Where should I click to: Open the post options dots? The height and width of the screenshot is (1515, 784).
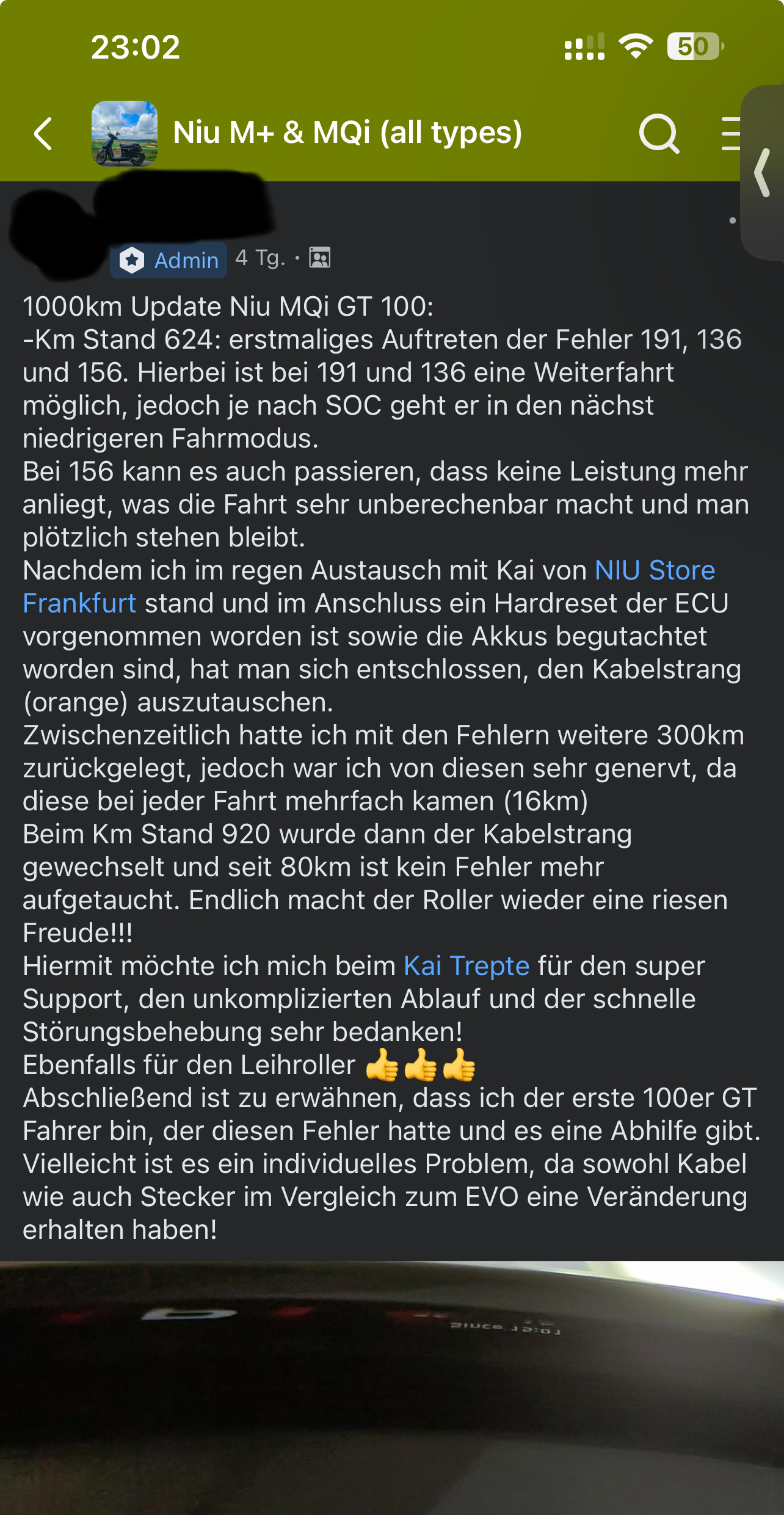[732, 220]
